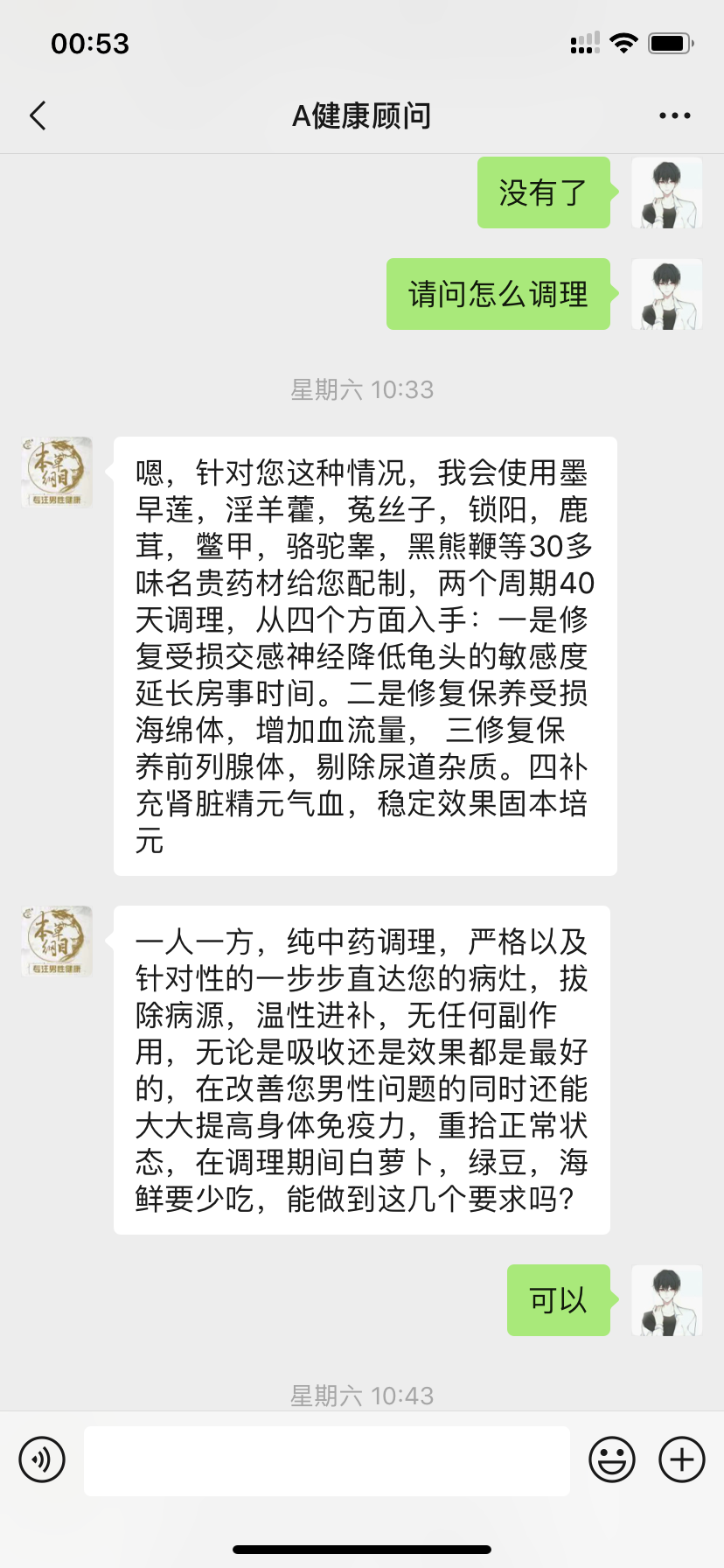Open the chat overflow menu
724x1568 pixels.
(x=674, y=115)
